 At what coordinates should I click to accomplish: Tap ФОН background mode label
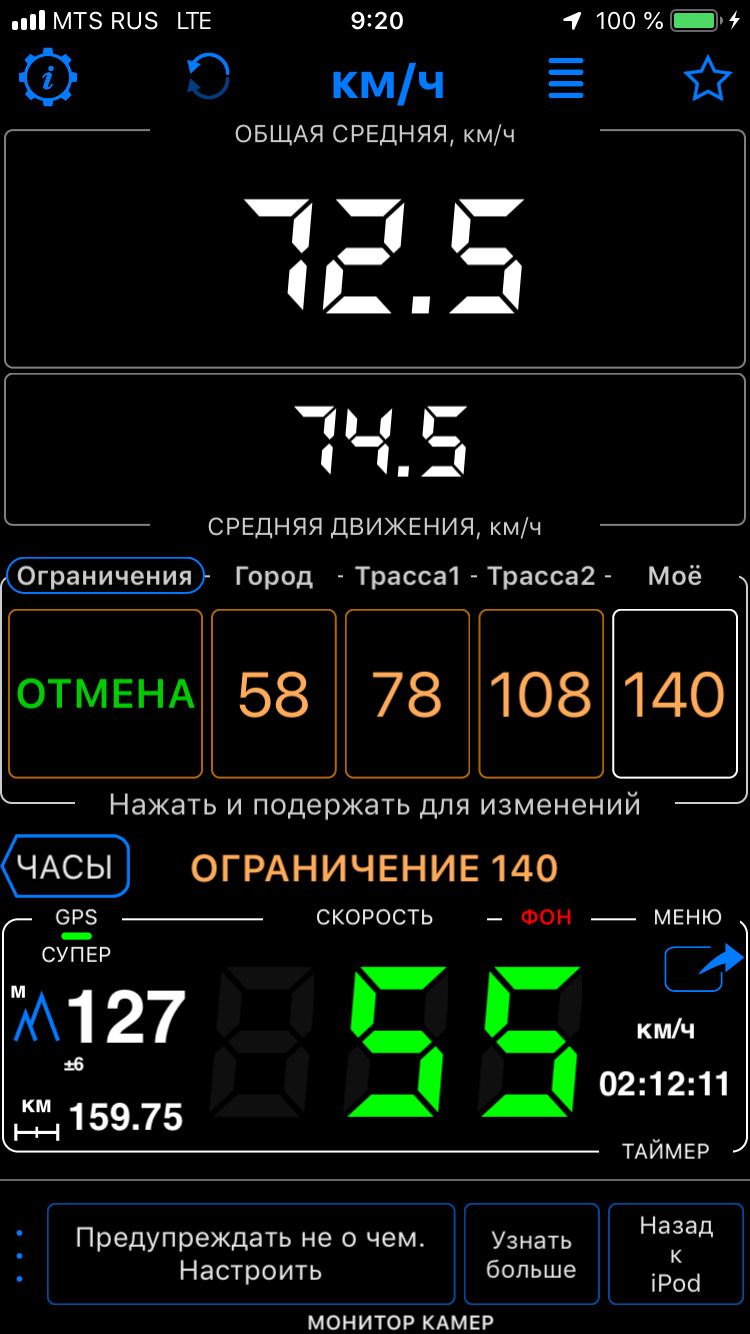(546, 917)
